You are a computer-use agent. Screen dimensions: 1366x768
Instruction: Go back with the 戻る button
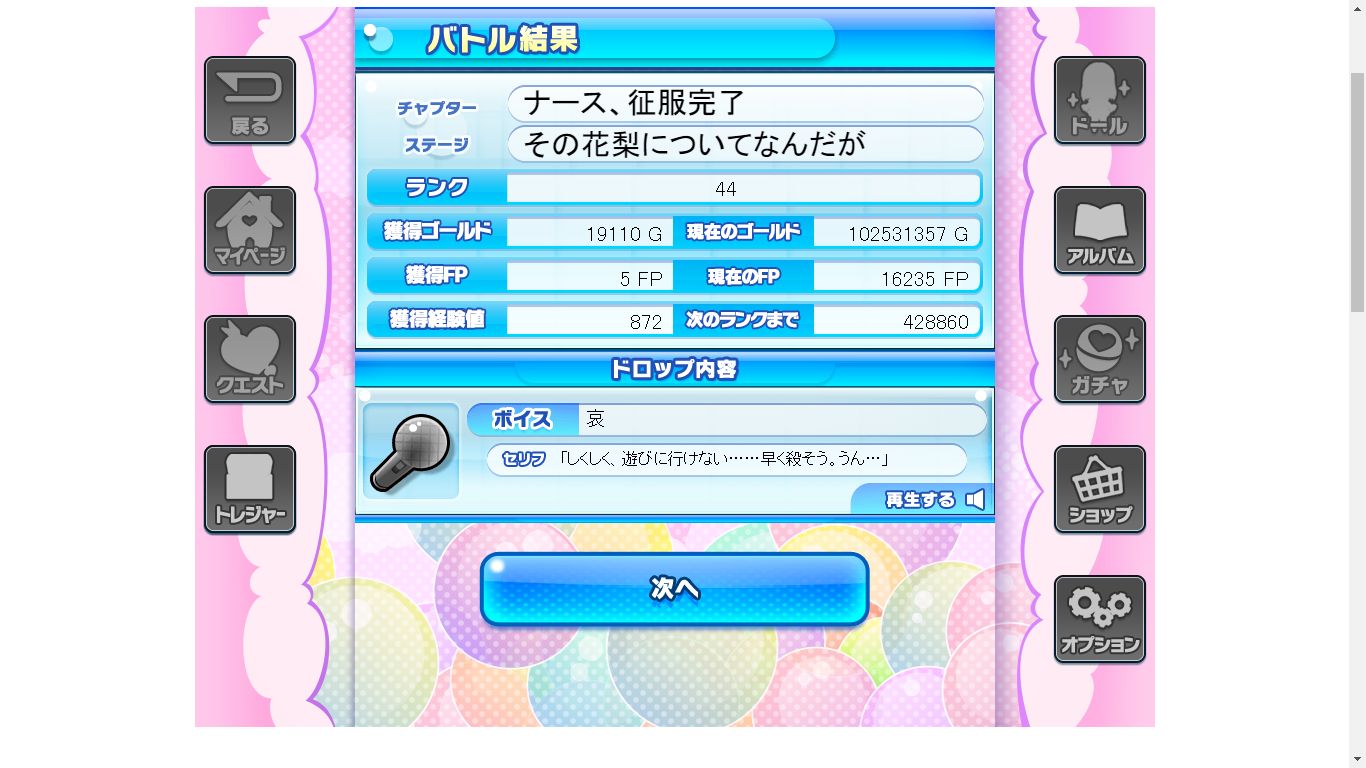[x=250, y=100]
